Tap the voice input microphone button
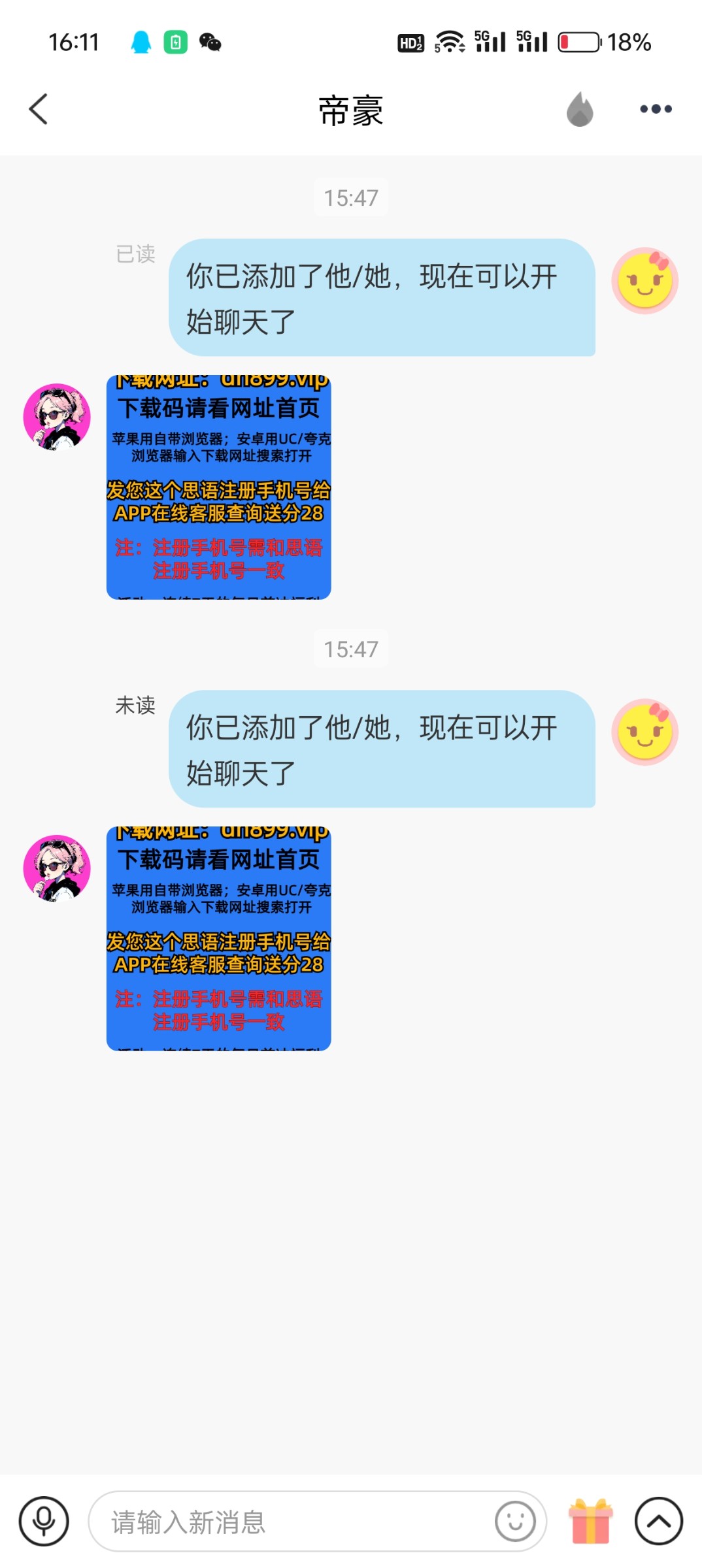The image size is (702, 1568). pyautogui.click(x=44, y=1522)
